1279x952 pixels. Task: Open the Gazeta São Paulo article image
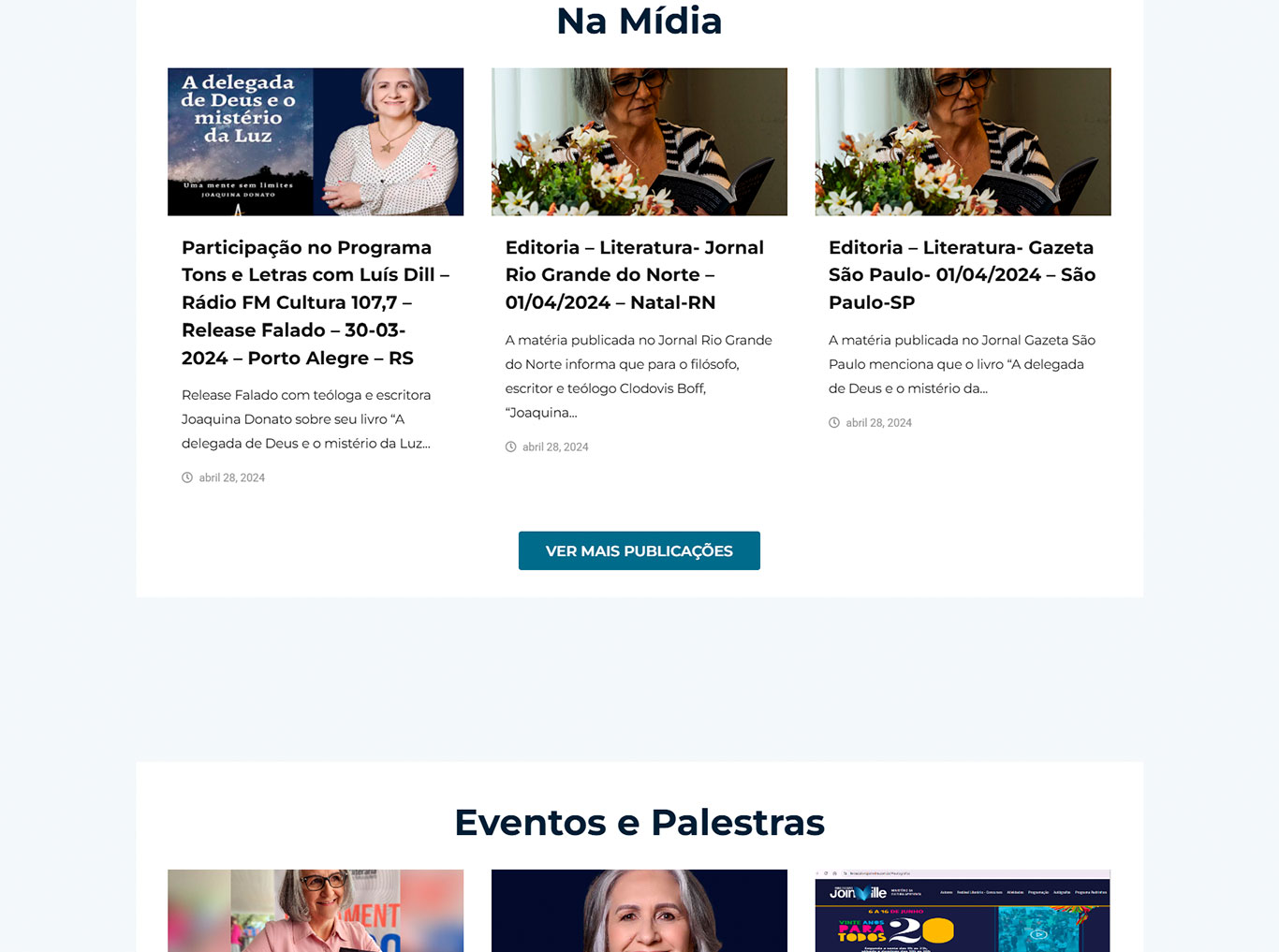pyautogui.click(x=963, y=141)
